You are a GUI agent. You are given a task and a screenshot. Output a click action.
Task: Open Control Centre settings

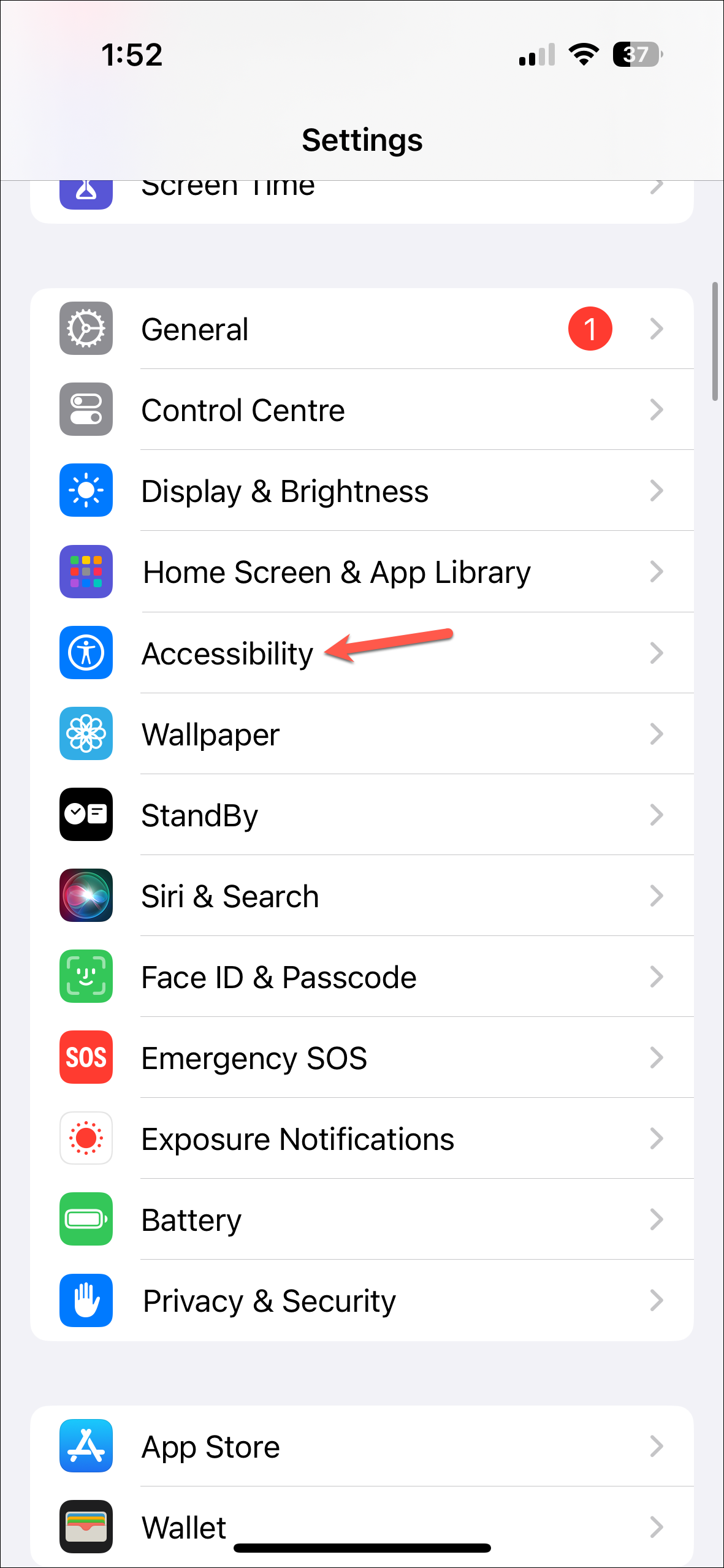coord(362,410)
